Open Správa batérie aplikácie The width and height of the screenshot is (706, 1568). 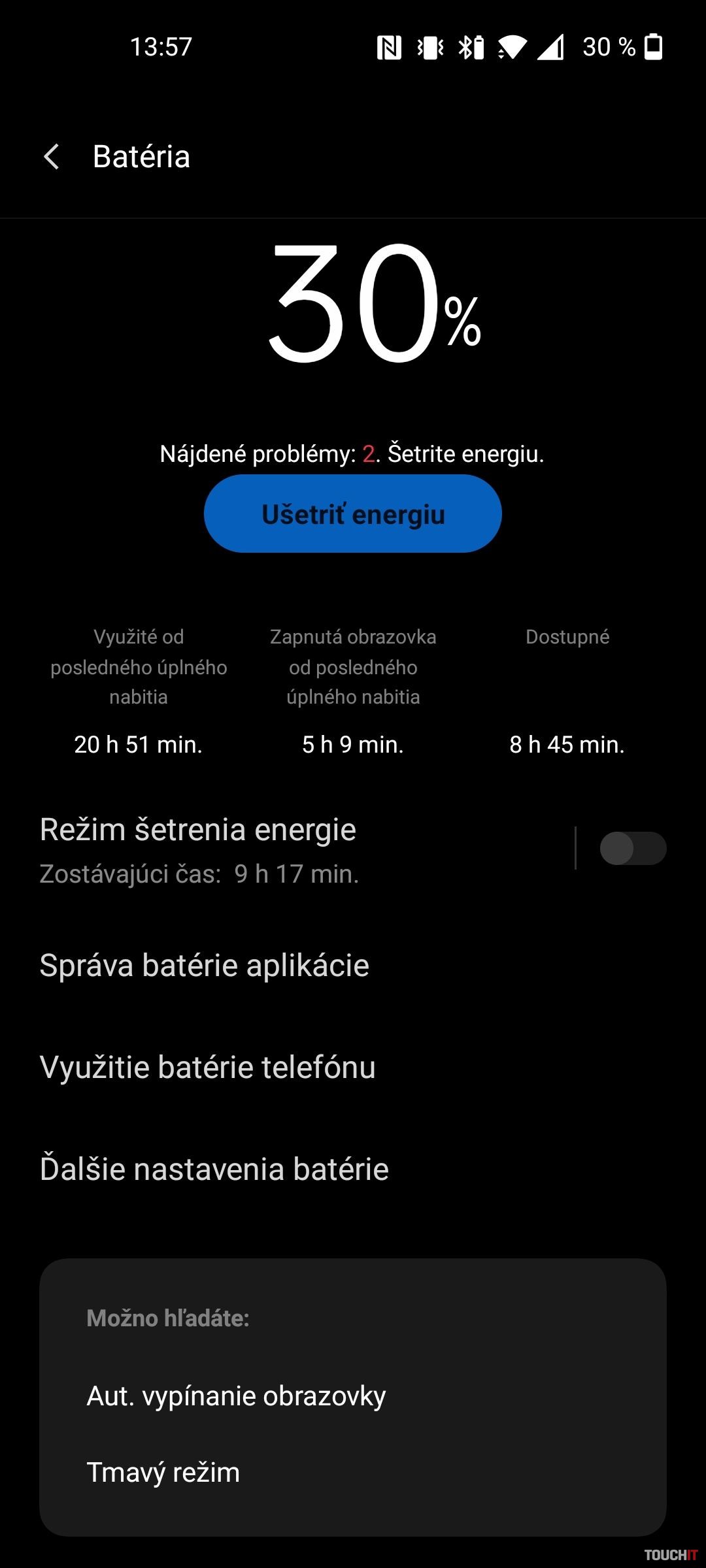click(x=204, y=966)
